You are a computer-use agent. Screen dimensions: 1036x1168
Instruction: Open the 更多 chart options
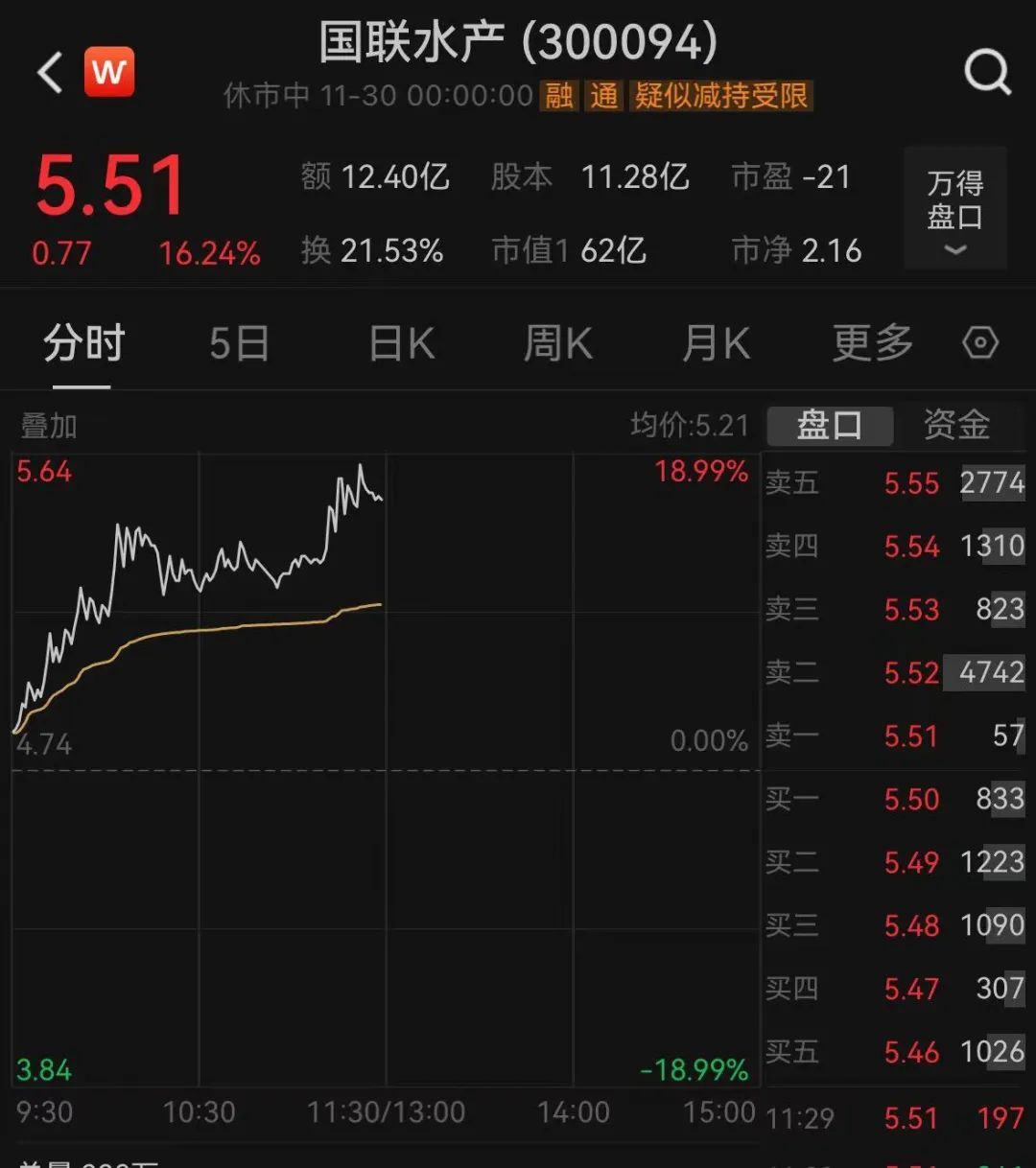[x=872, y=343]
